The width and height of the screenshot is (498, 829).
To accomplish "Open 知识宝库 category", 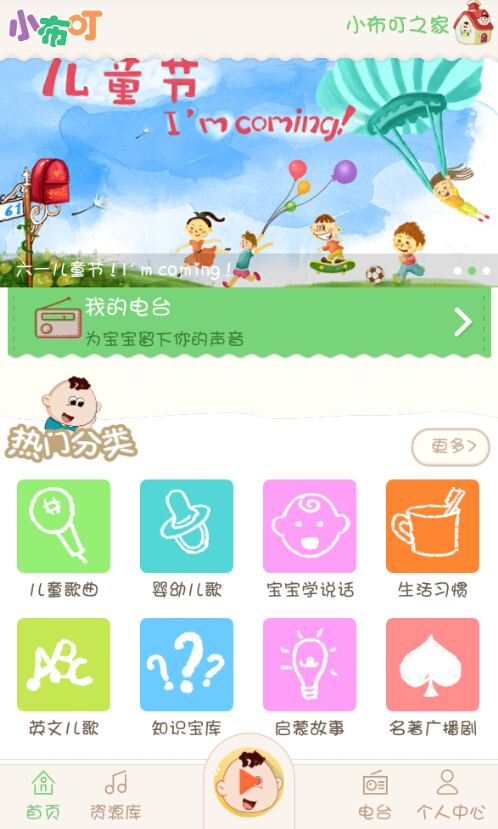I will pos(186,677).
